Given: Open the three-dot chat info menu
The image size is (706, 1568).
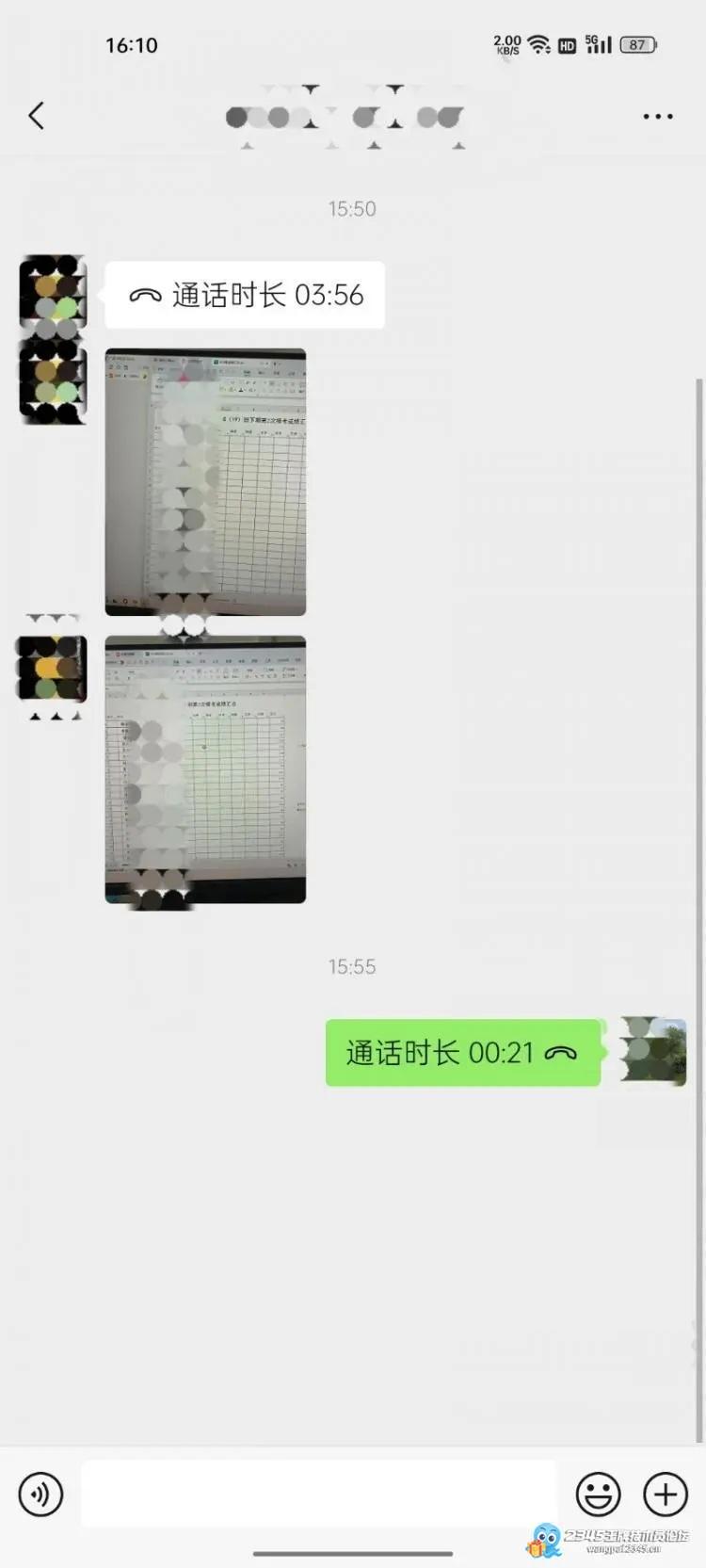Looking at the screenshot, I should [657, 117].
